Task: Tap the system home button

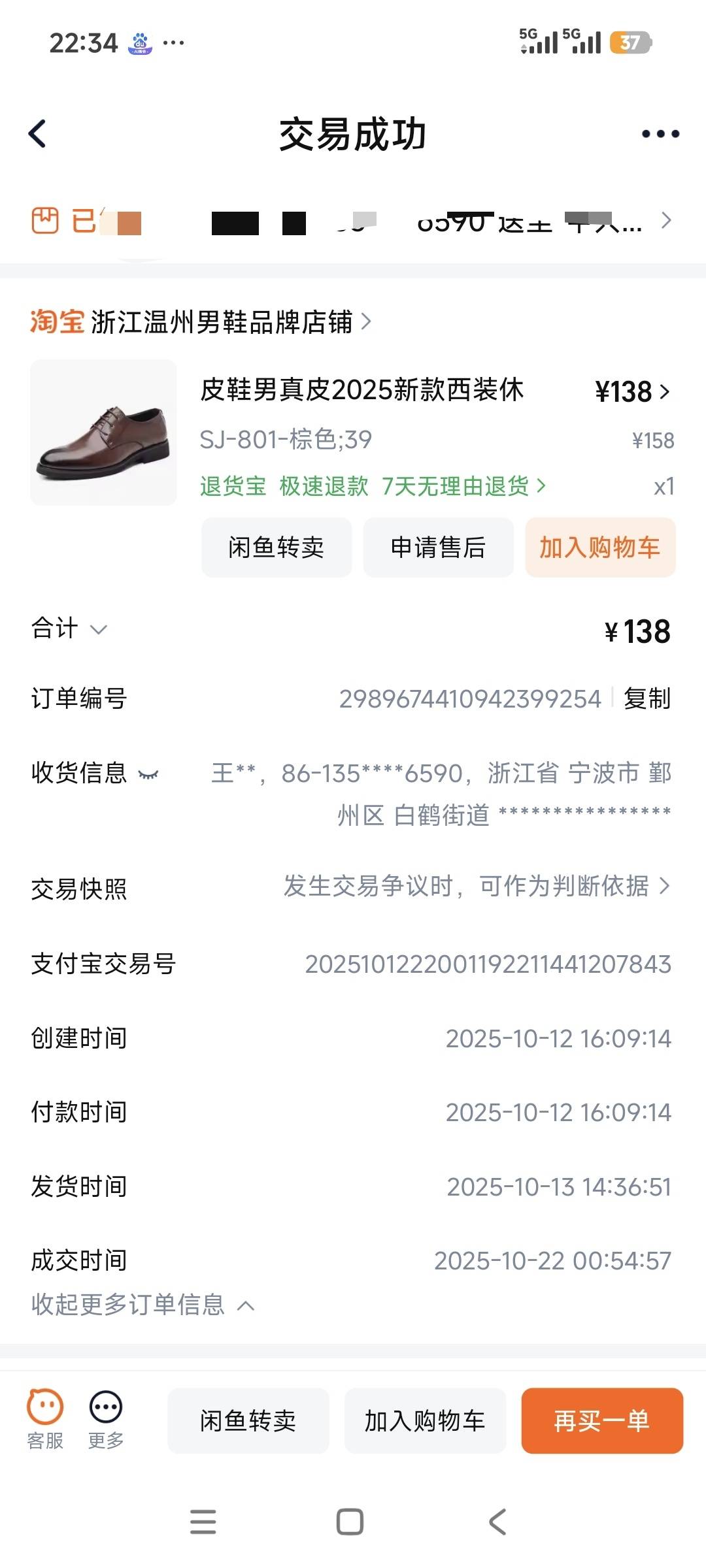Action: [x=350, y=1522]
